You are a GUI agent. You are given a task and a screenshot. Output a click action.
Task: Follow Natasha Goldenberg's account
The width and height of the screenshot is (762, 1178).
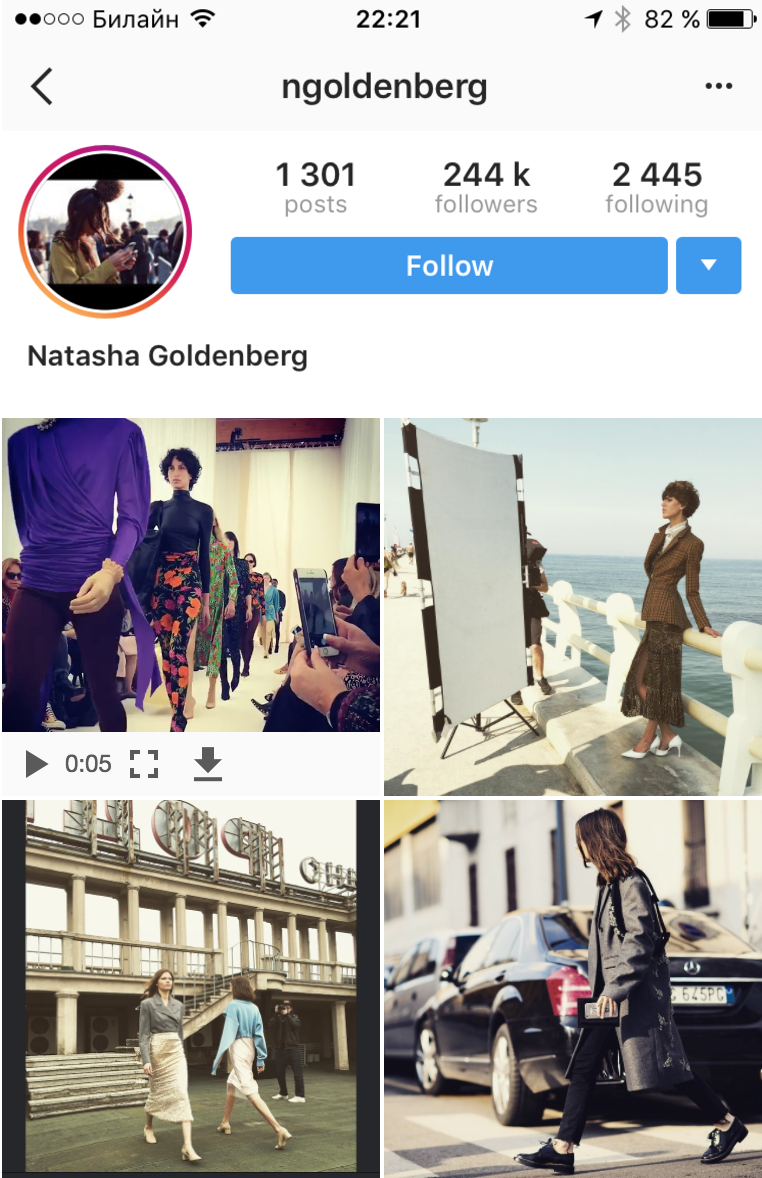pos(449,266)
